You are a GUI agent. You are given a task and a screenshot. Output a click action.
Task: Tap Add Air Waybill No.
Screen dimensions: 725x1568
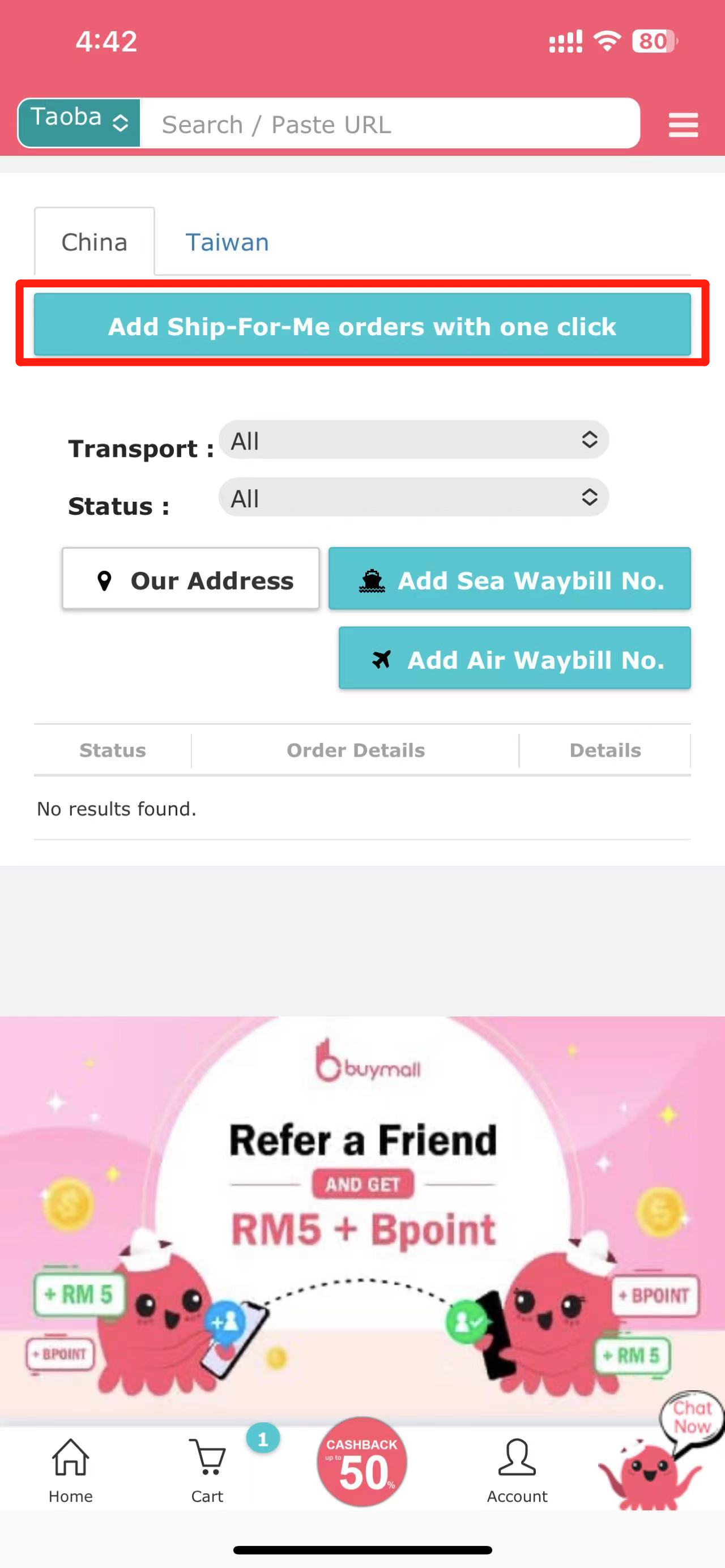click(514, 658)
